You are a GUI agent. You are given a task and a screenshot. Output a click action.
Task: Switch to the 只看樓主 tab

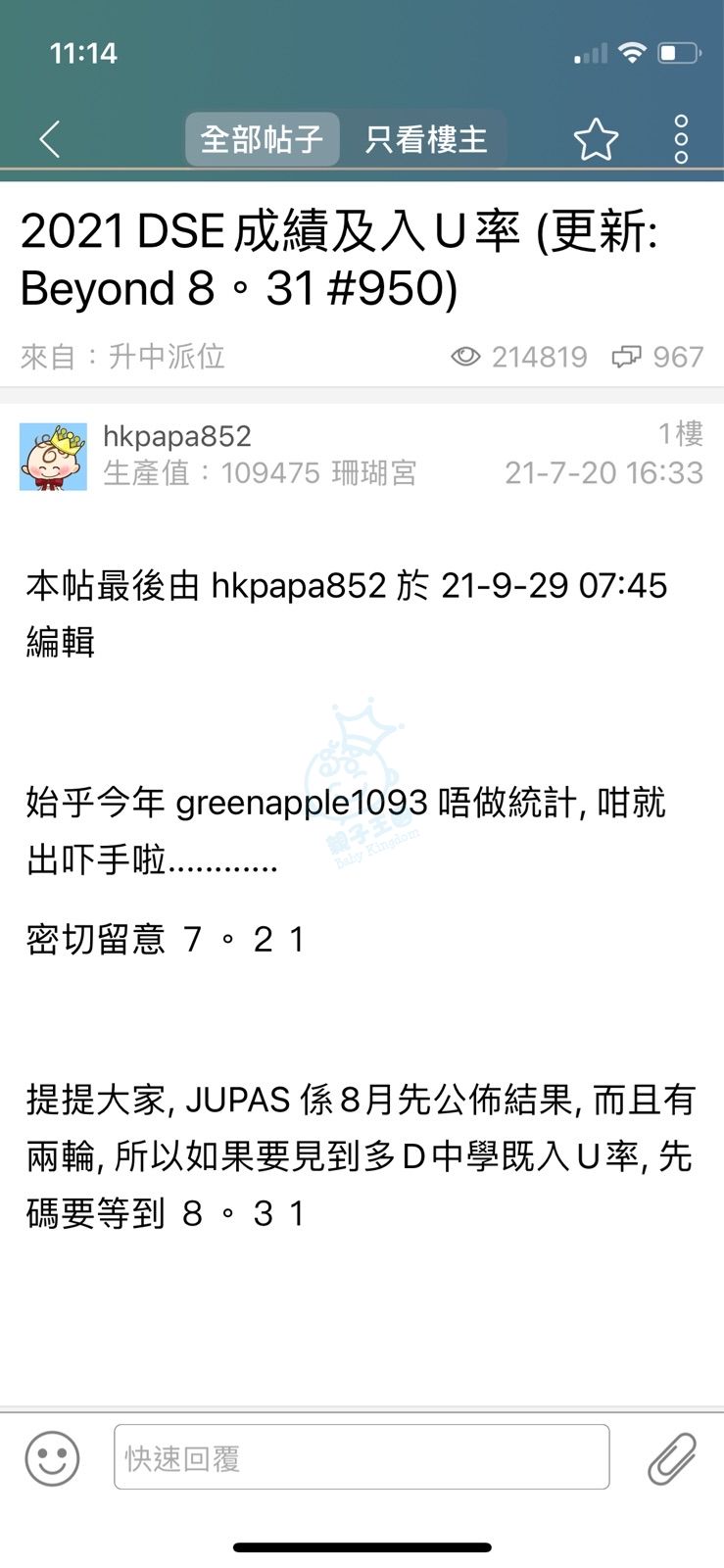(x=425, y=139)
